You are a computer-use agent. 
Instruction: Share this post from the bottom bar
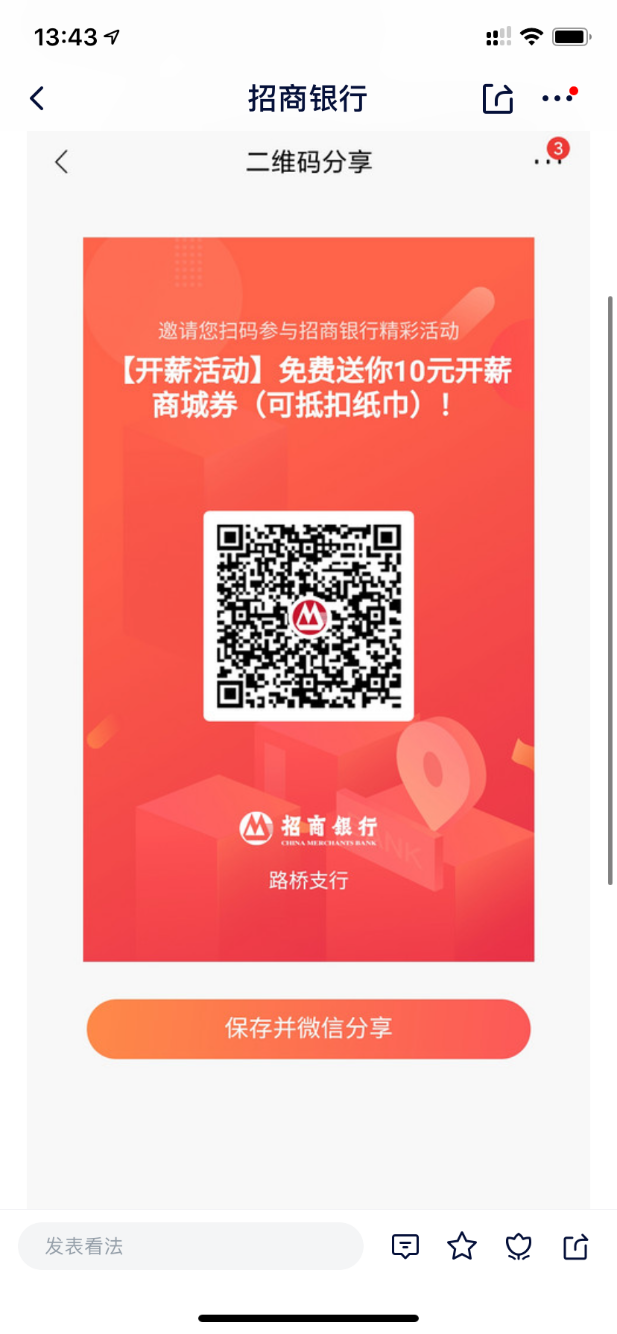(x=576, y=1246)
